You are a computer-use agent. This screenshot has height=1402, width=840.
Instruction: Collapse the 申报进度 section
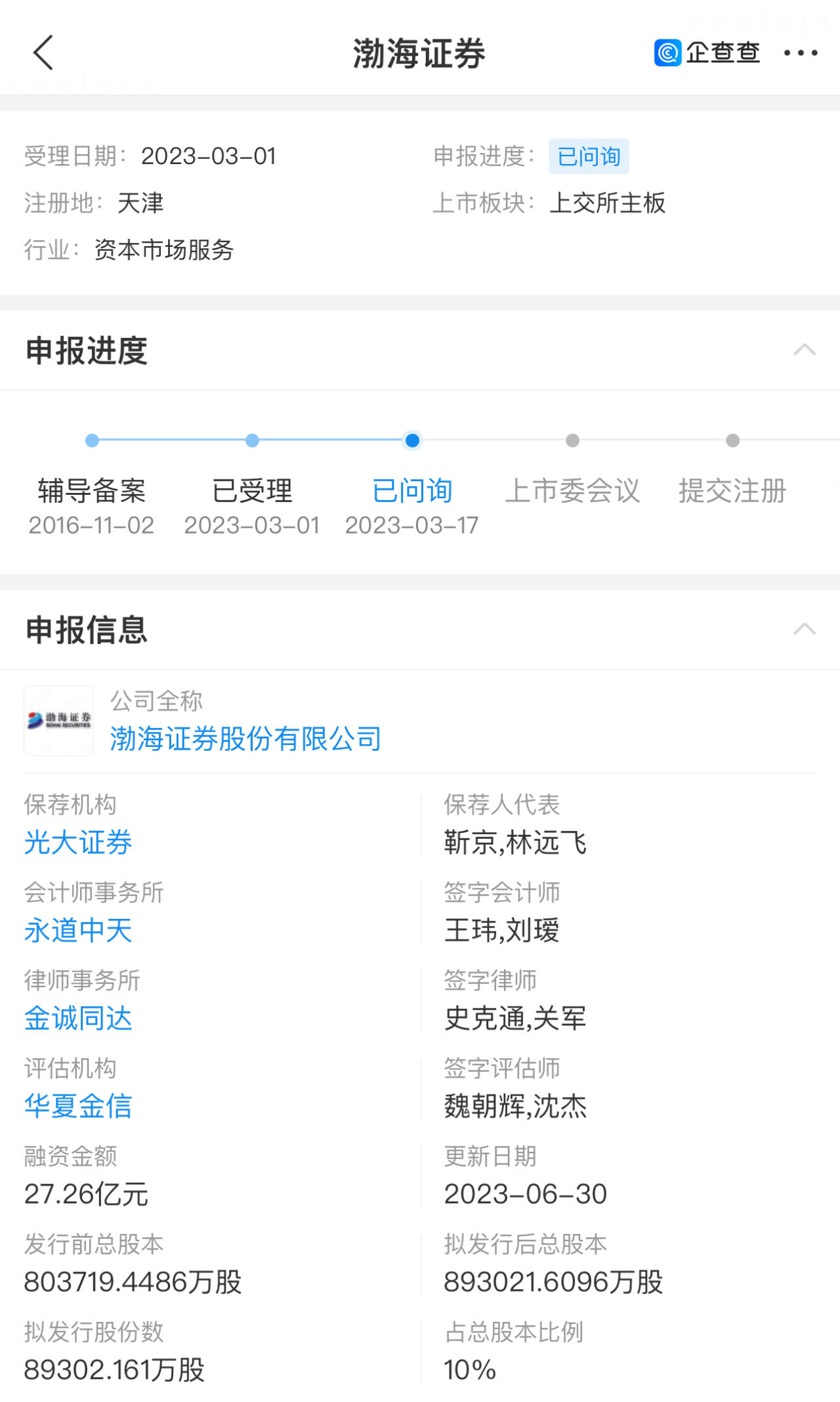tap(805, 350)
